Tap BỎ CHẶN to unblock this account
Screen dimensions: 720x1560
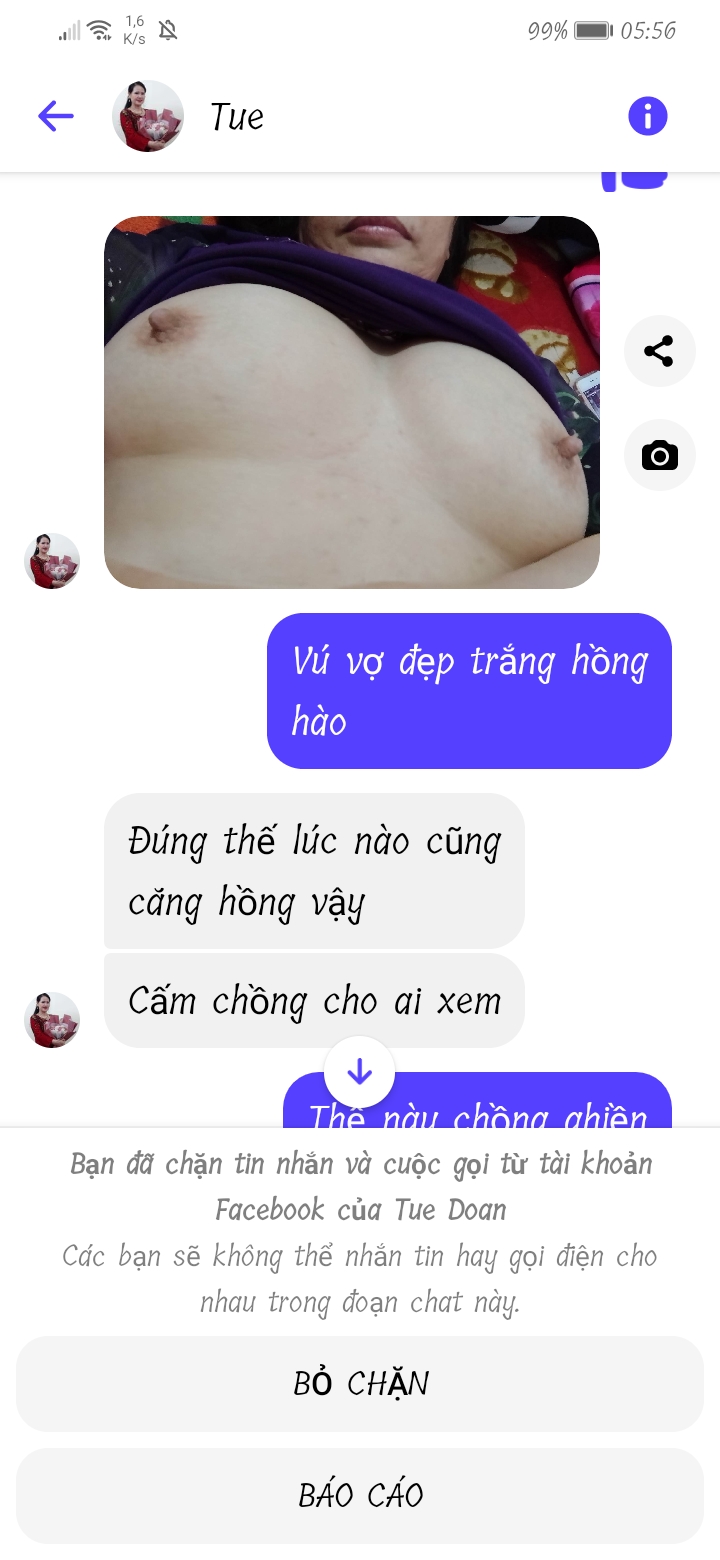tap(360, 1384)
